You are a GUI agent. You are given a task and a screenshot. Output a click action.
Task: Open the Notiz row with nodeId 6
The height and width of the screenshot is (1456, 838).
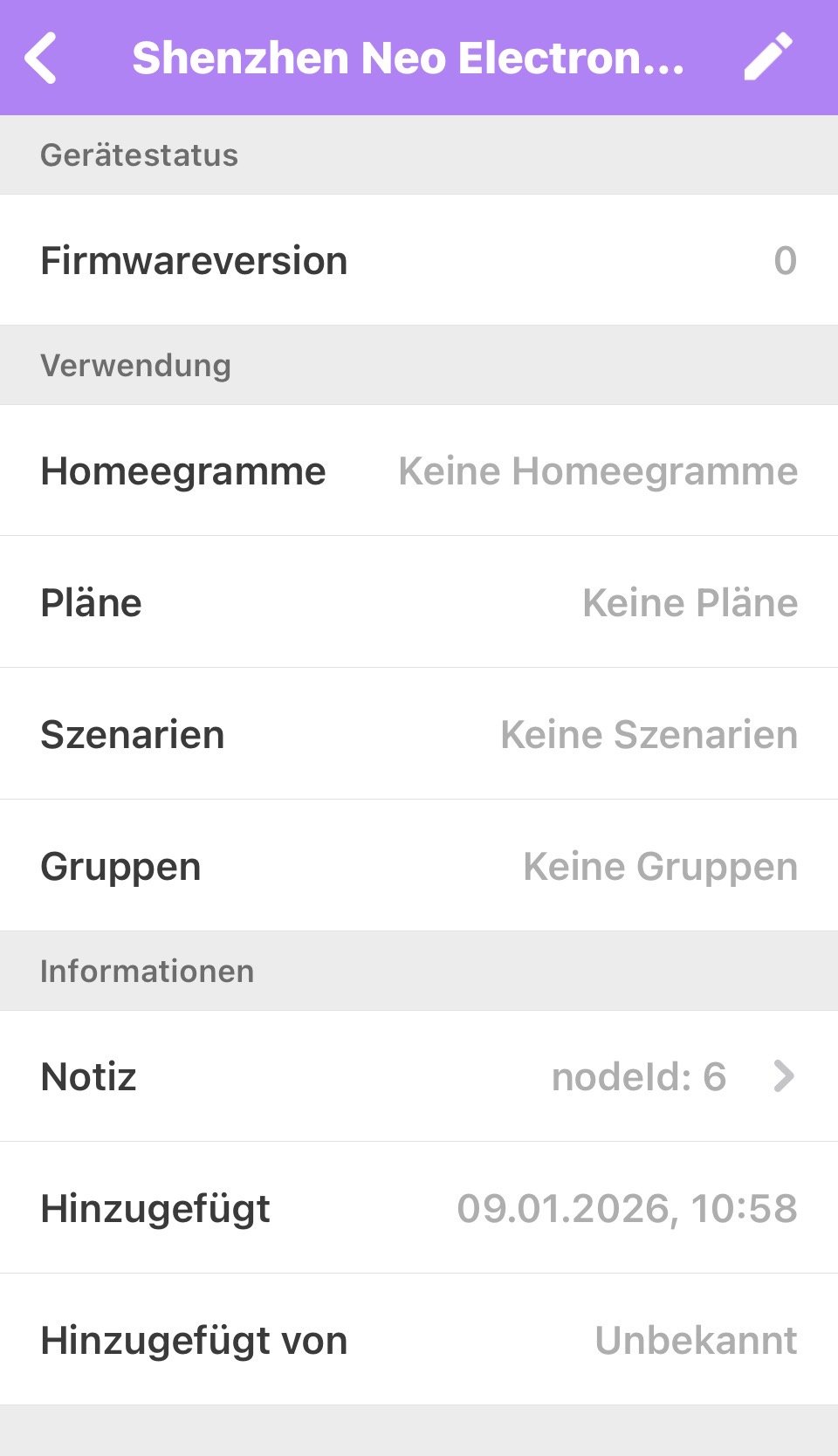[x=419, y=1076]
